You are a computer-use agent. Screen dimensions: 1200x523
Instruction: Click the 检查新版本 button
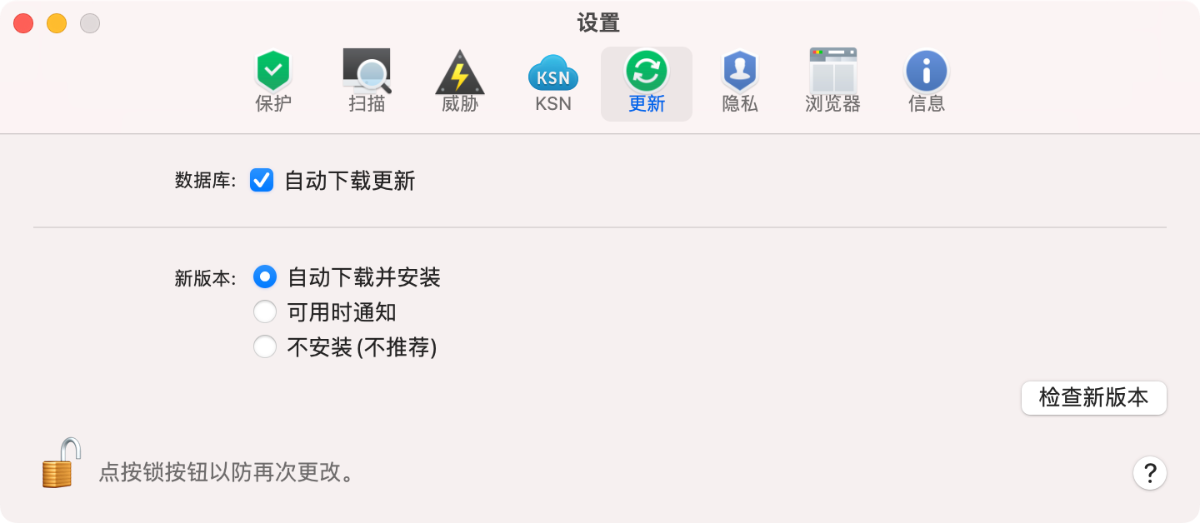coord(1093,397)
